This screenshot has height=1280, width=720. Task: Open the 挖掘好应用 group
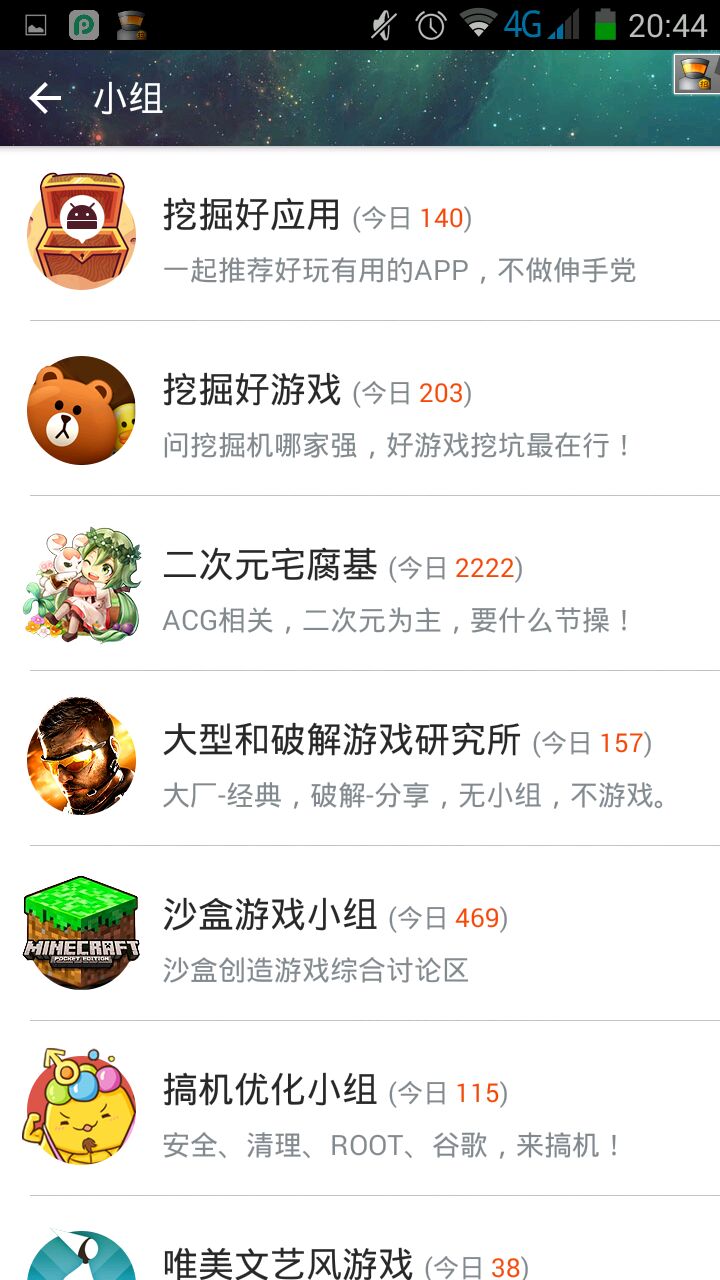(x=360, y=234)
